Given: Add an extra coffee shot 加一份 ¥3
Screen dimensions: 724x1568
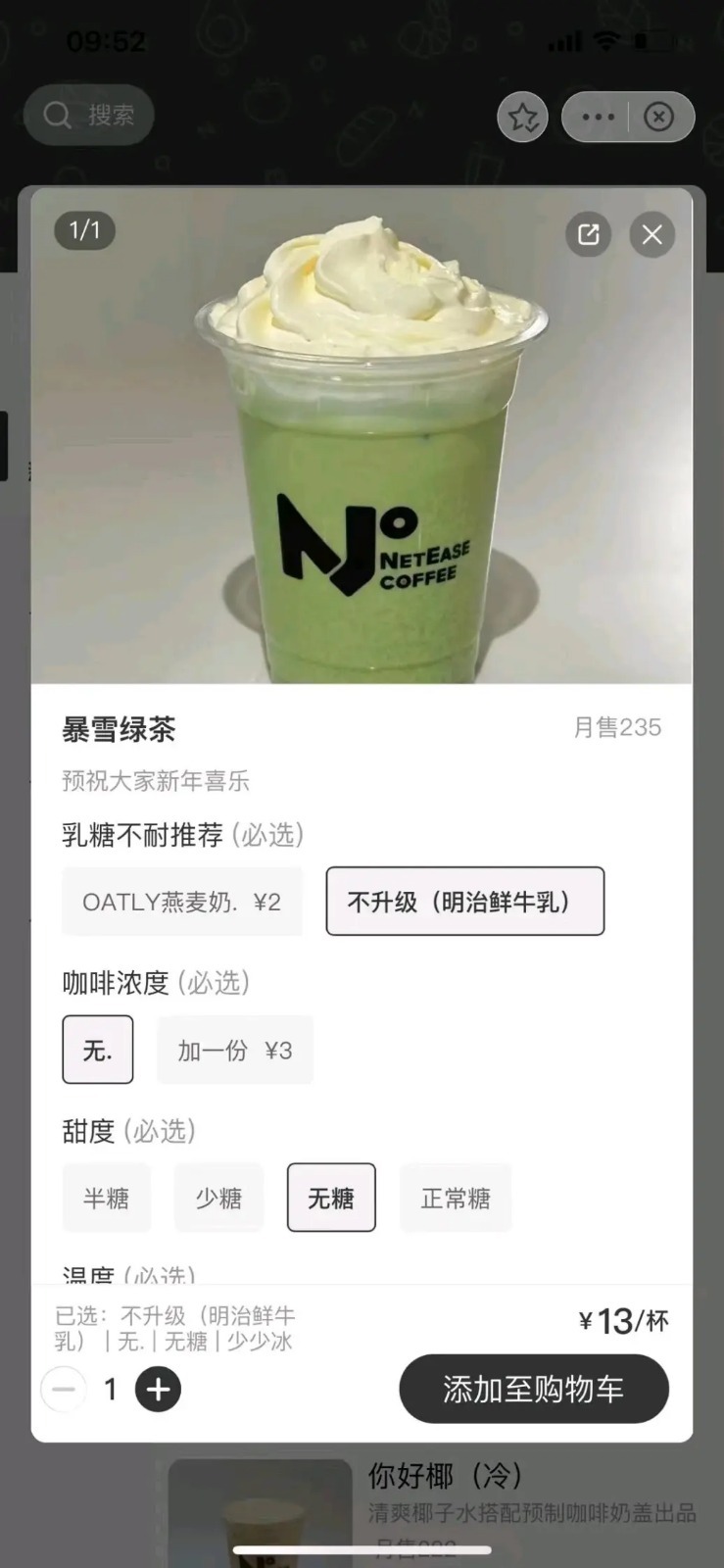Looking at the screenshot, I should 235,1051.
